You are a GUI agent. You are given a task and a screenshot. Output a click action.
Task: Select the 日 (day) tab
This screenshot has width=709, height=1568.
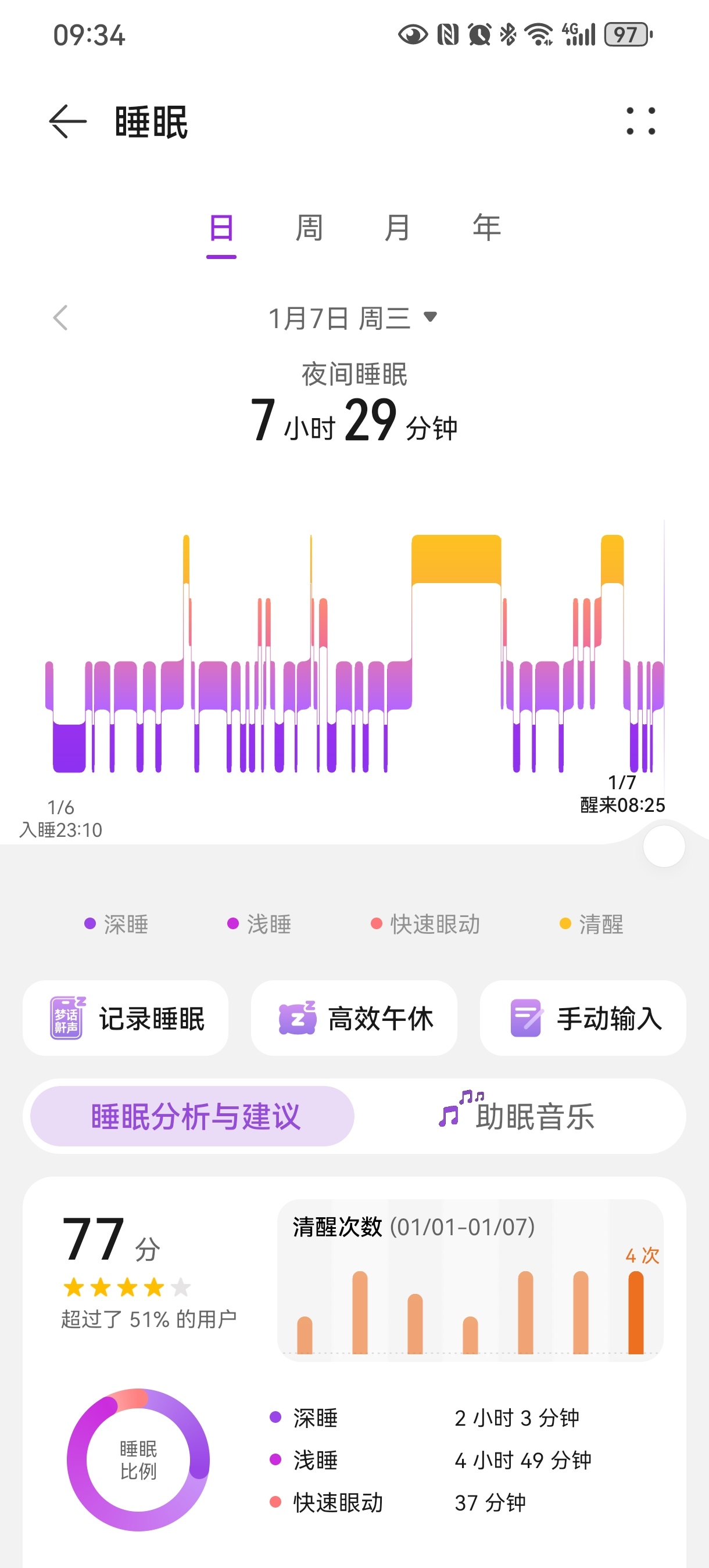coord(221,228)
